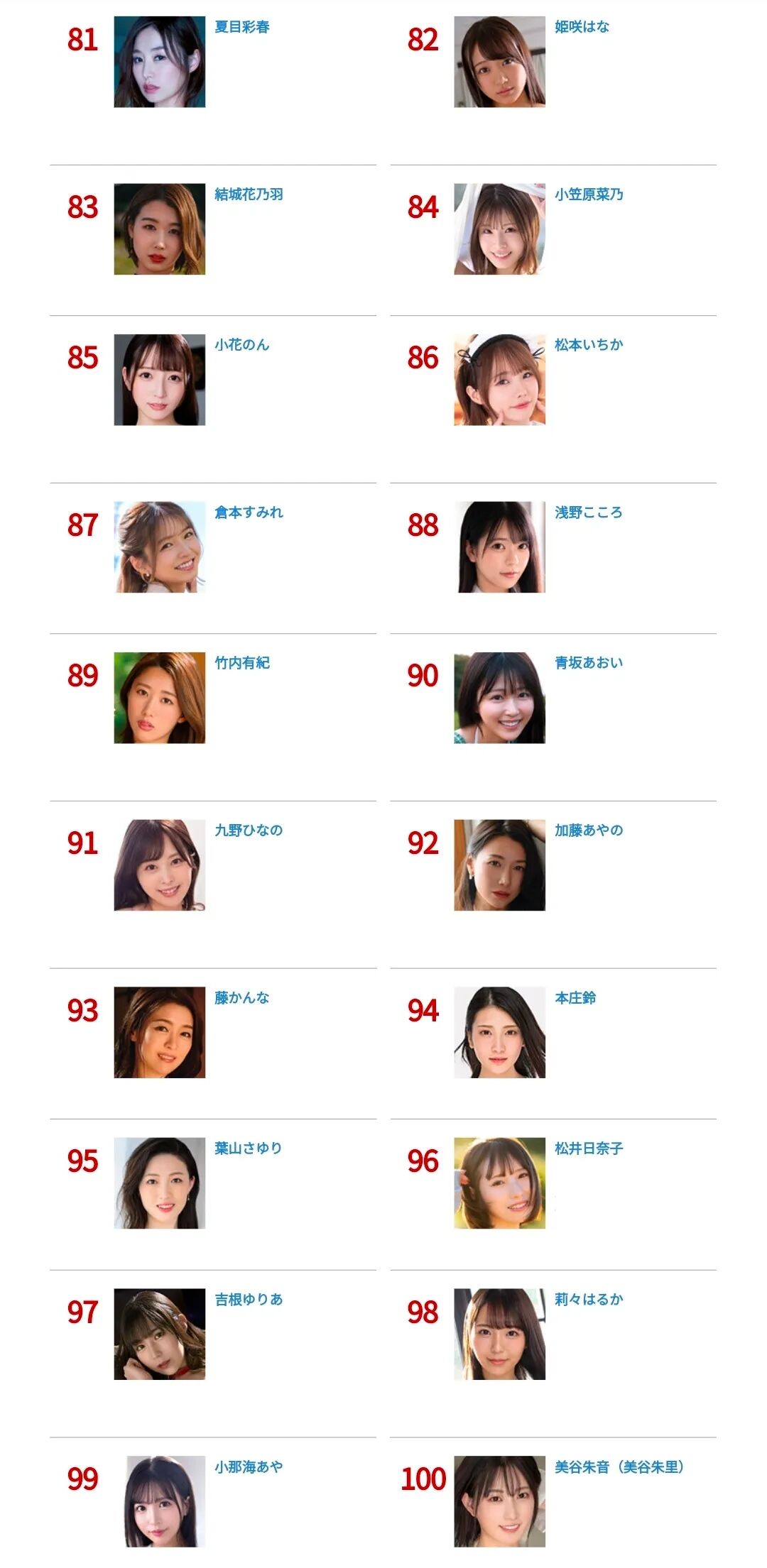This screenshot has width=767, height=1568.
Task: Open the 小花のん name link
Action: (x=242, y=345)
